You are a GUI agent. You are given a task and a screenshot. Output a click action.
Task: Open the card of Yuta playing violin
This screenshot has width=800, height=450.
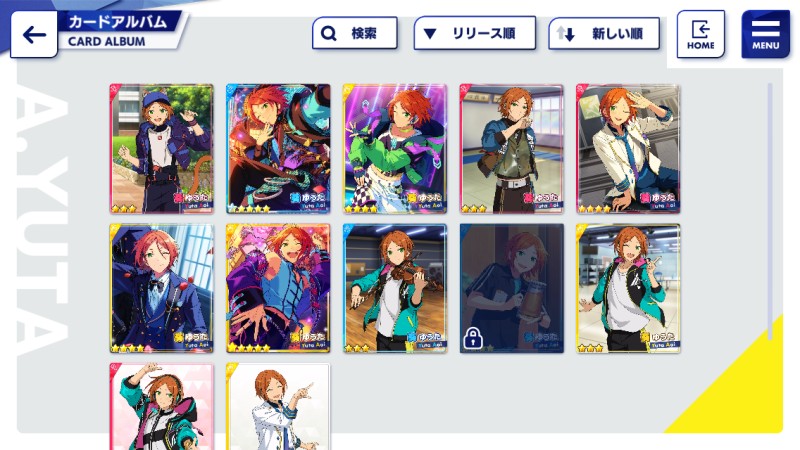tap(395, 288)
